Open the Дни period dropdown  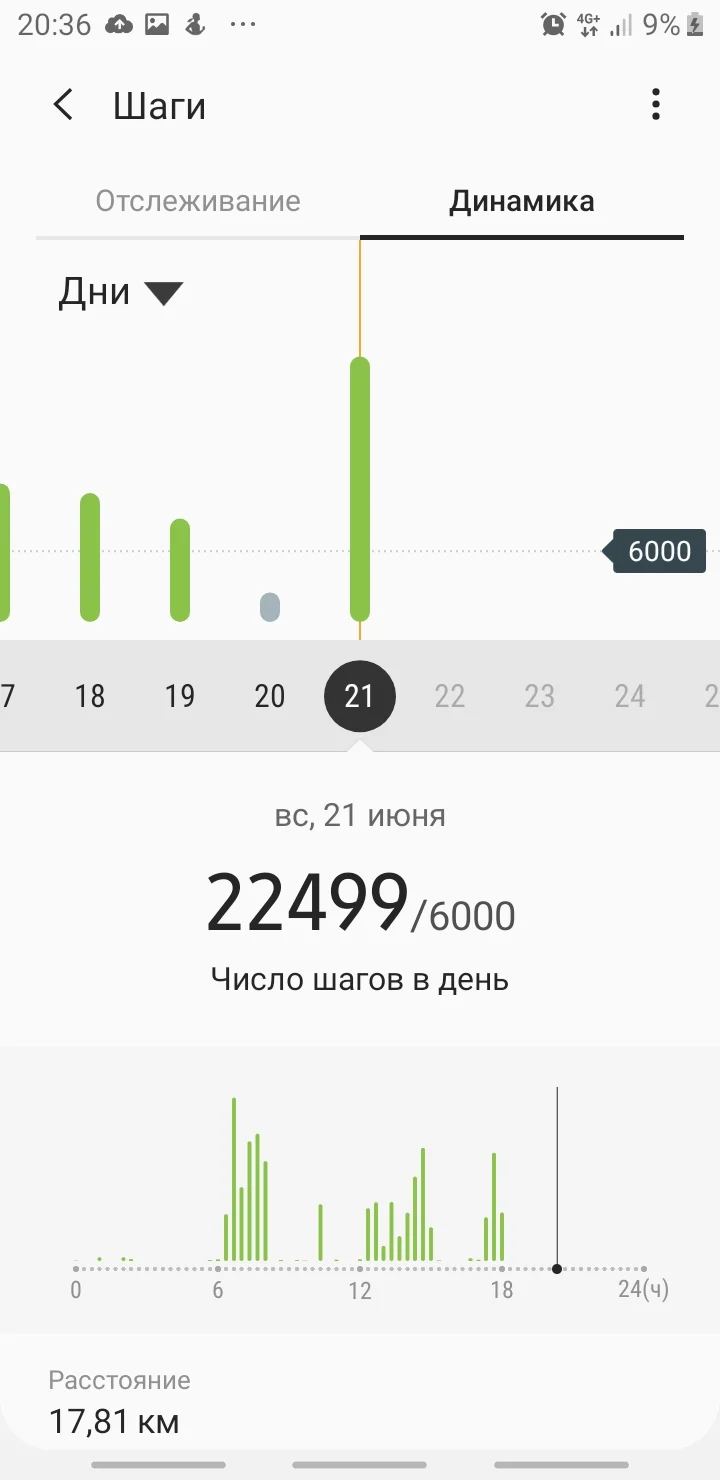click(x=120, y=291)
